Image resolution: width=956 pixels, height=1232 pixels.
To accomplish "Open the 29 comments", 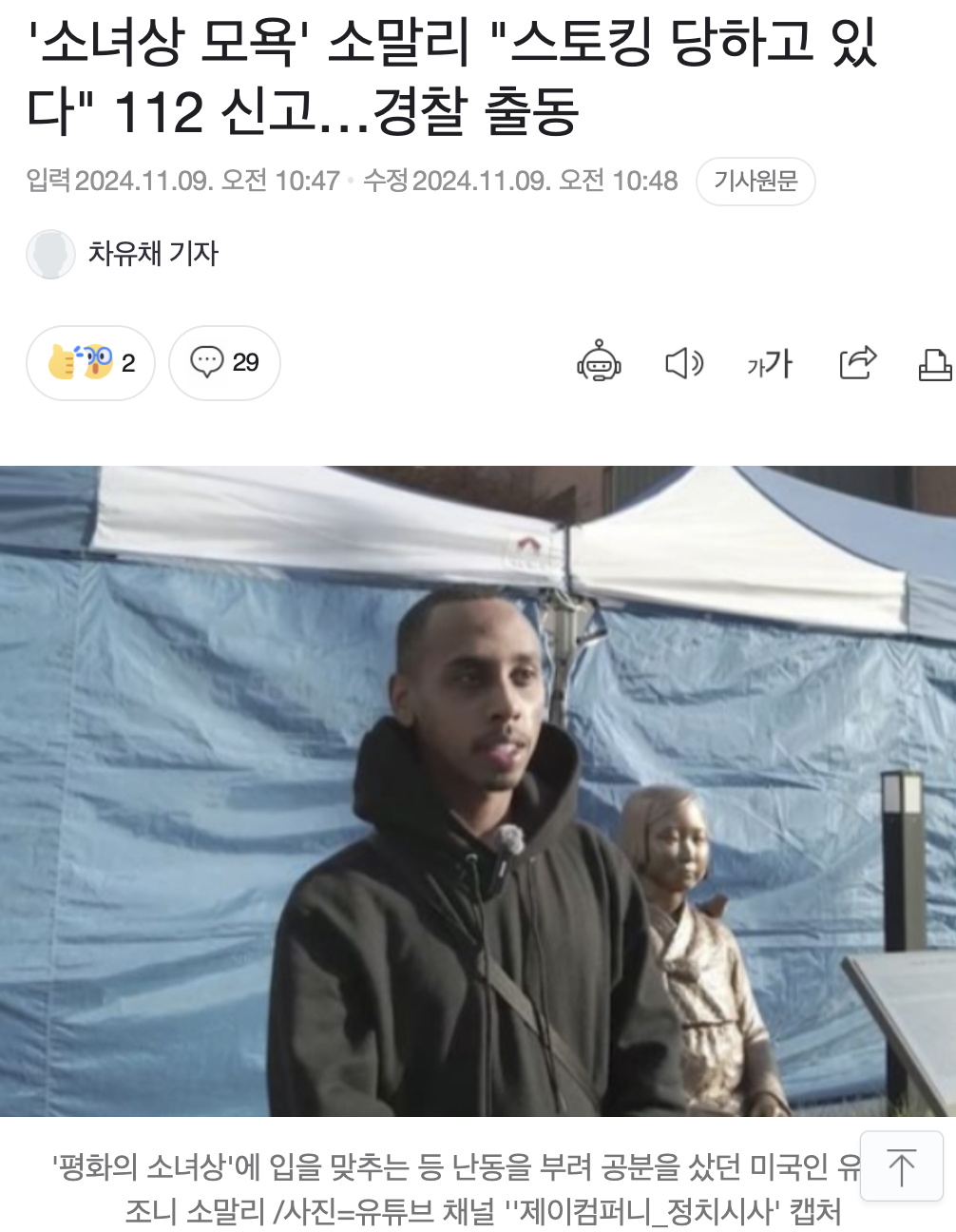I will pyautogui.click(x=224, y=363).
